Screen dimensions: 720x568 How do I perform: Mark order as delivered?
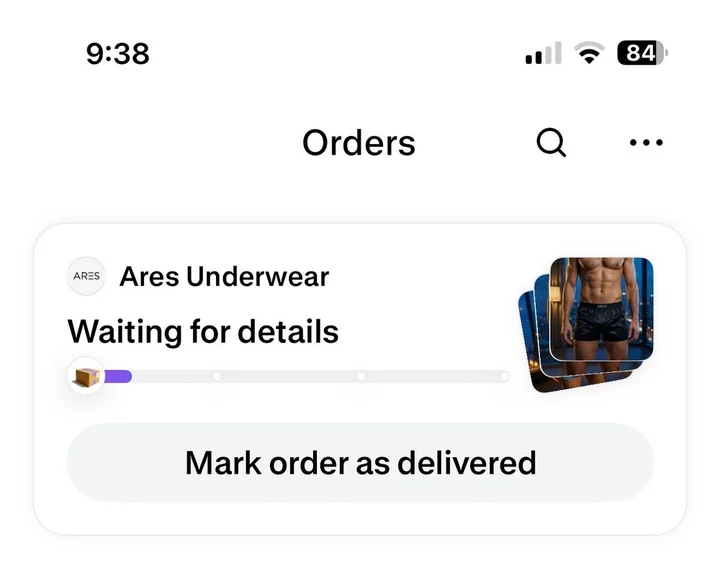(360, 463)
